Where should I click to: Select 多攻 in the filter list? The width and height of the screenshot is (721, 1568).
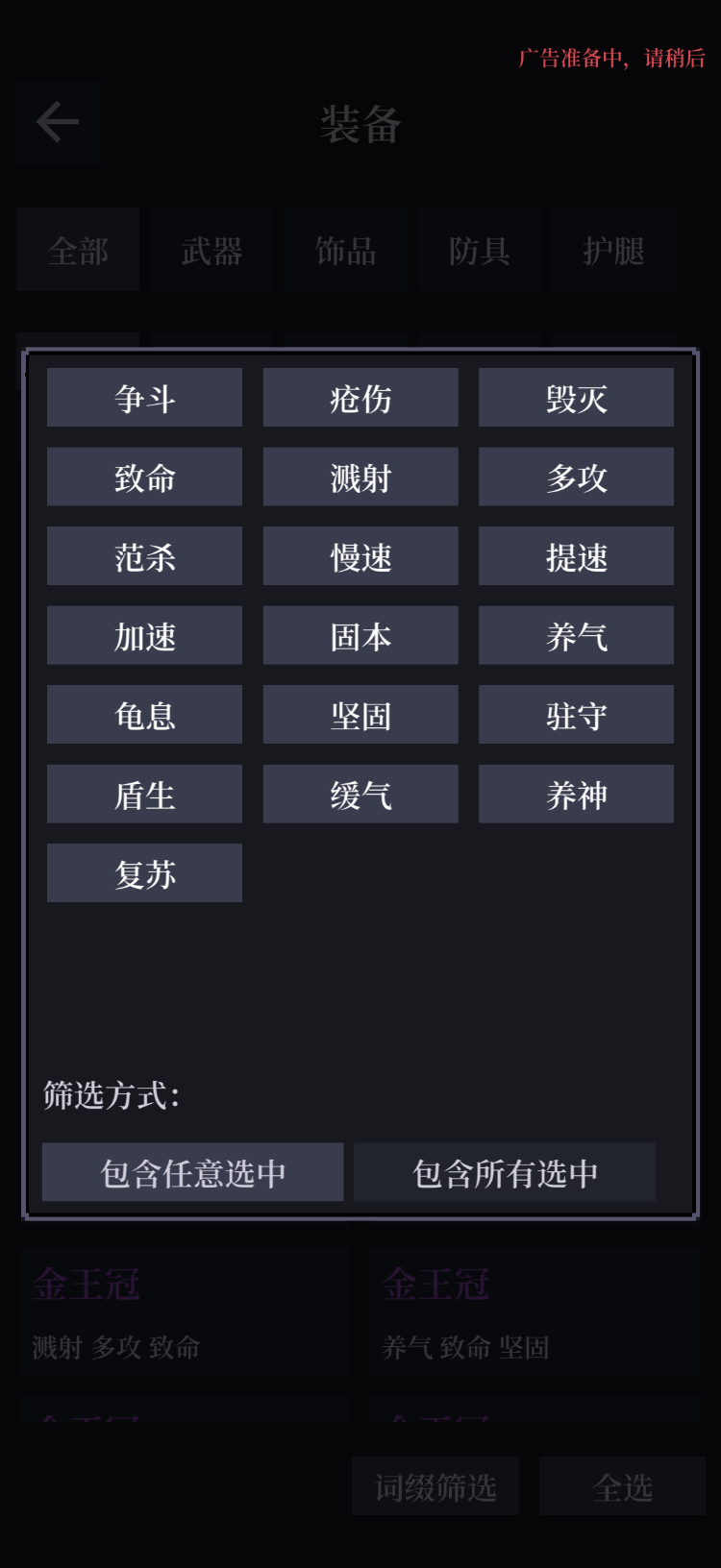click(x=576, y=477)
